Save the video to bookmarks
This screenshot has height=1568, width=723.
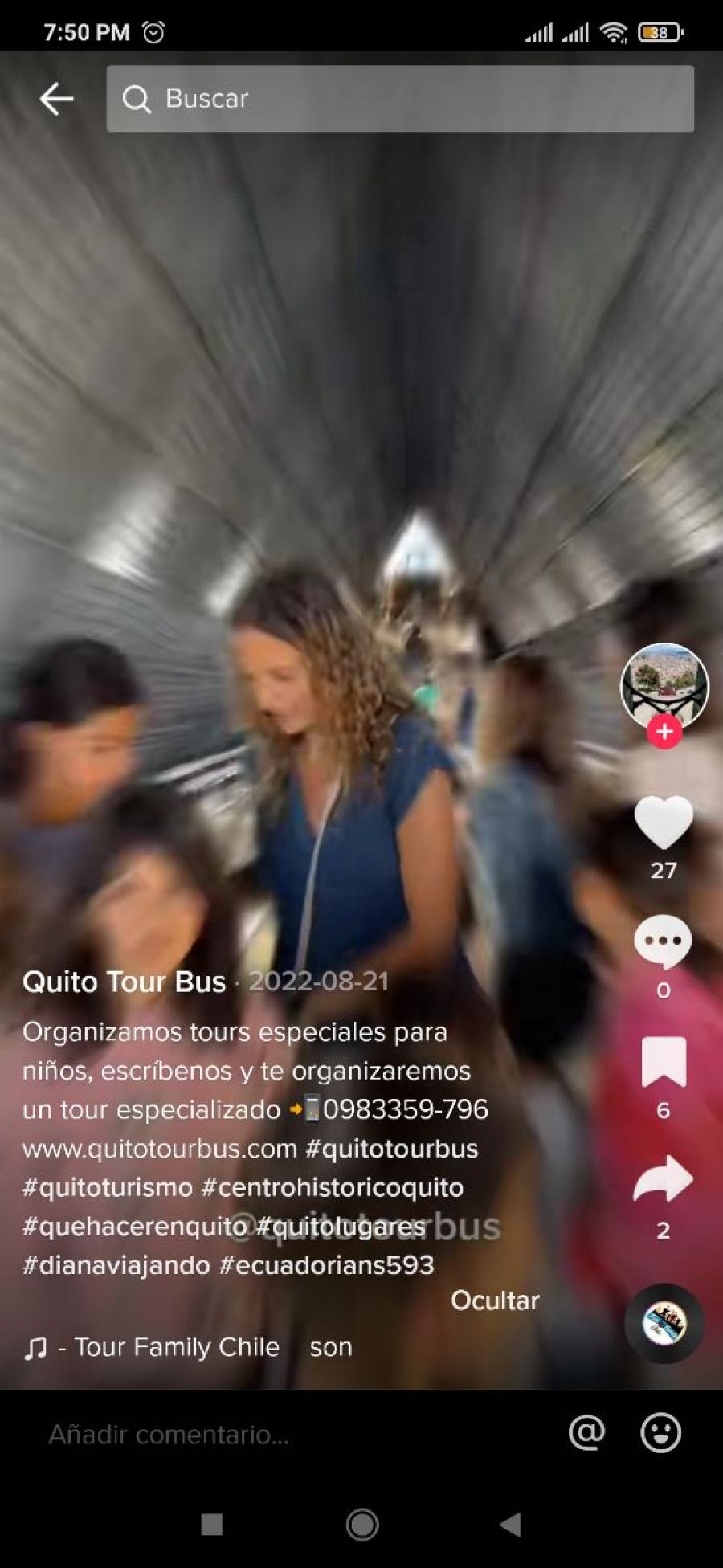coord(664,1062)
